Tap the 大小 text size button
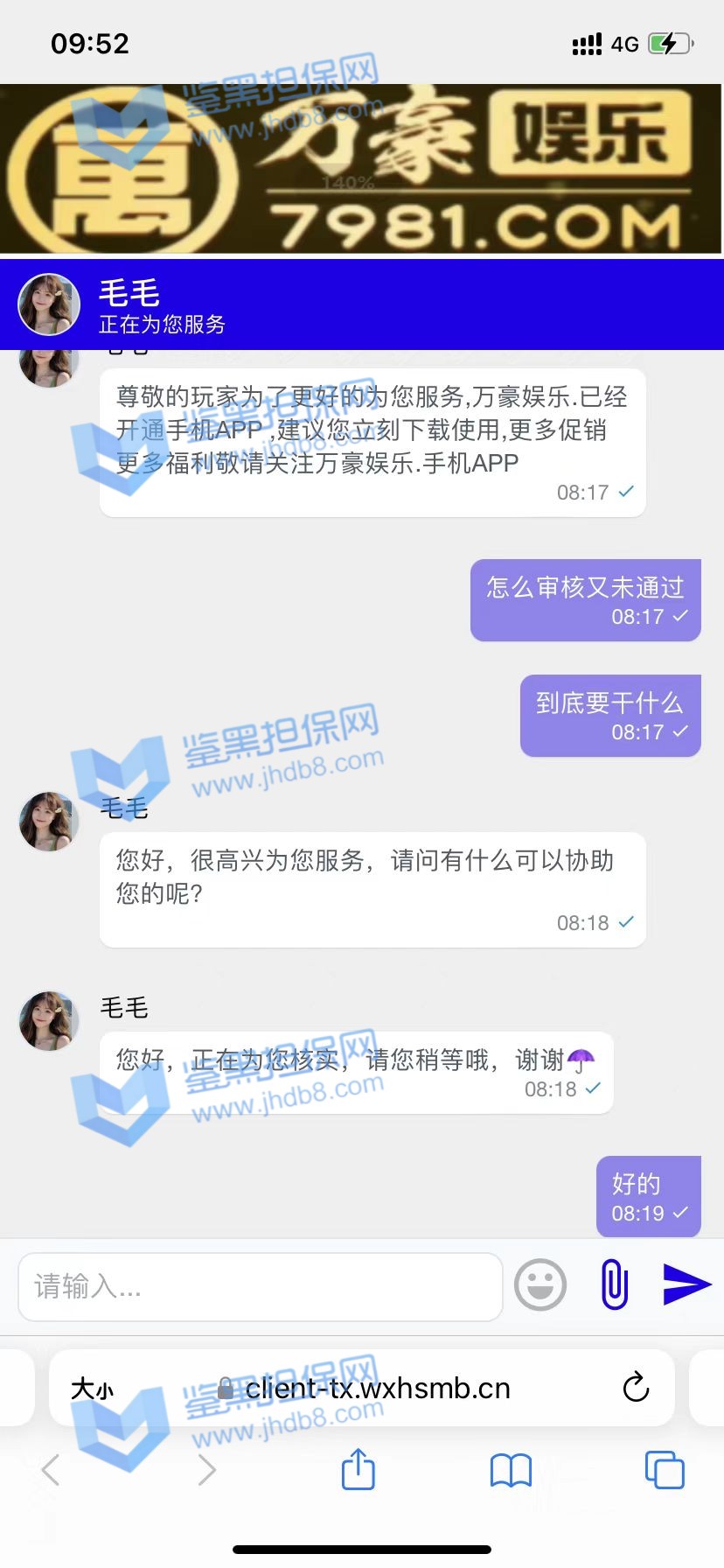Image resolution: width=724 pixels, height=1568 pixels. tap(92, 1389)
